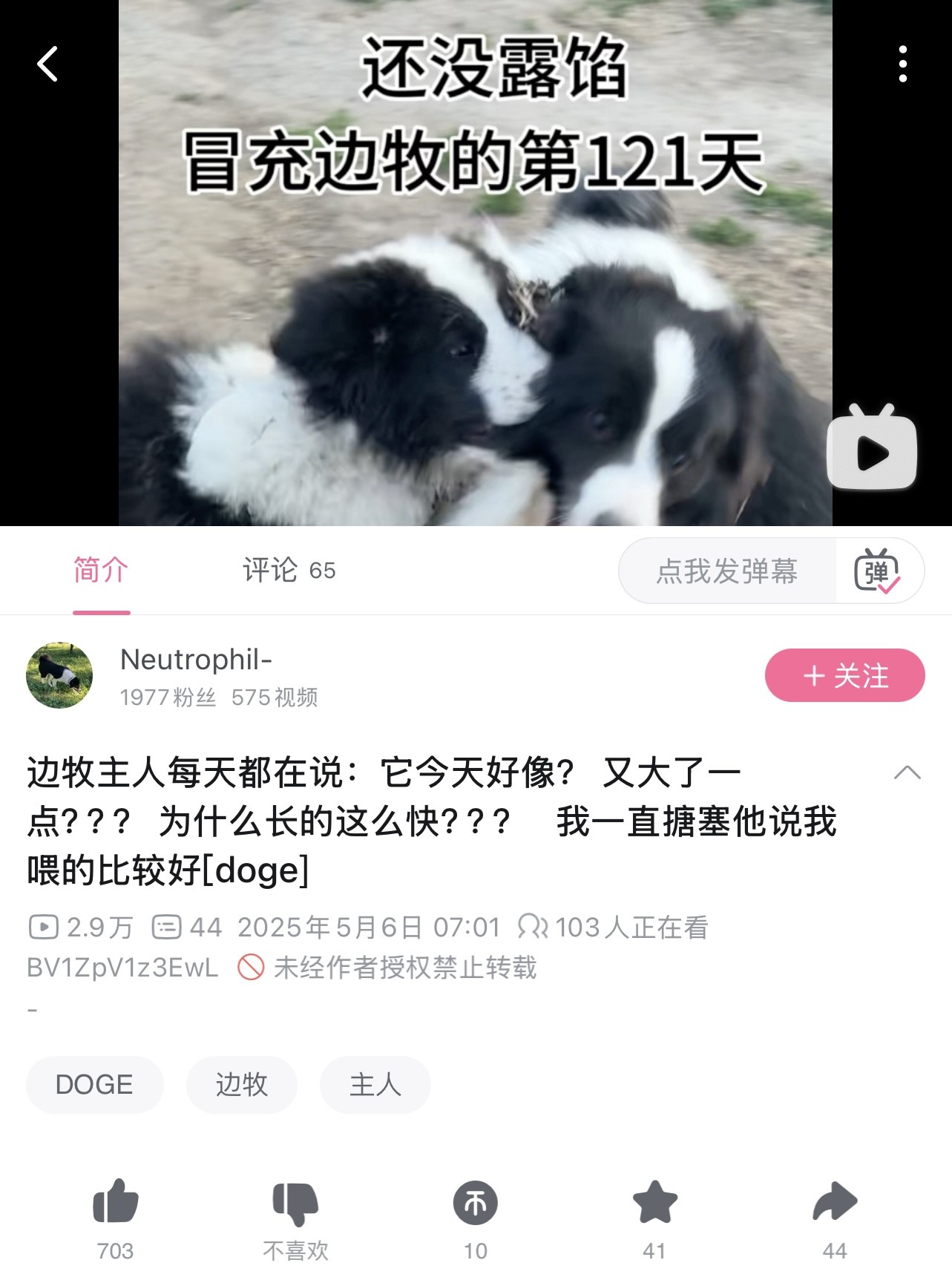The height and width of the screenshot is (1283, 952).
Task: Open the three-dot overflow menu
Action: pos(902,64)
